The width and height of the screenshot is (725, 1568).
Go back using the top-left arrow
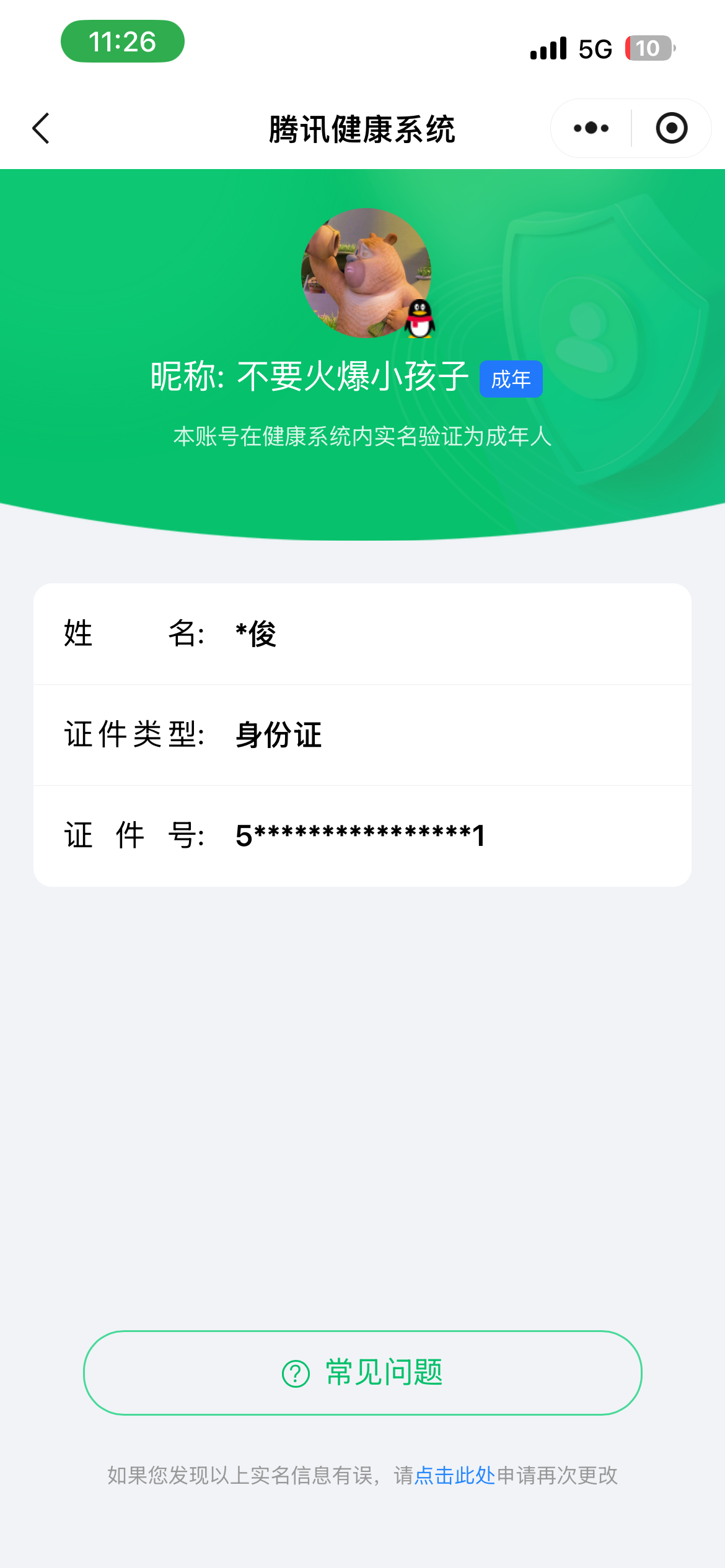pyautogui.click(x=41, y=128)
